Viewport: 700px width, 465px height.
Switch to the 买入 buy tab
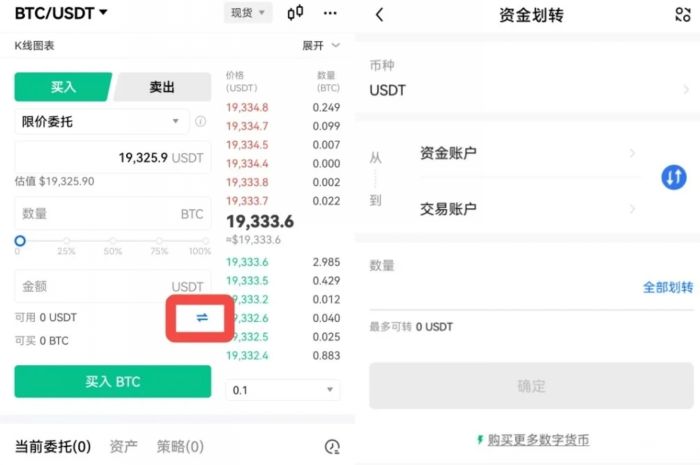tap(63, 87)
